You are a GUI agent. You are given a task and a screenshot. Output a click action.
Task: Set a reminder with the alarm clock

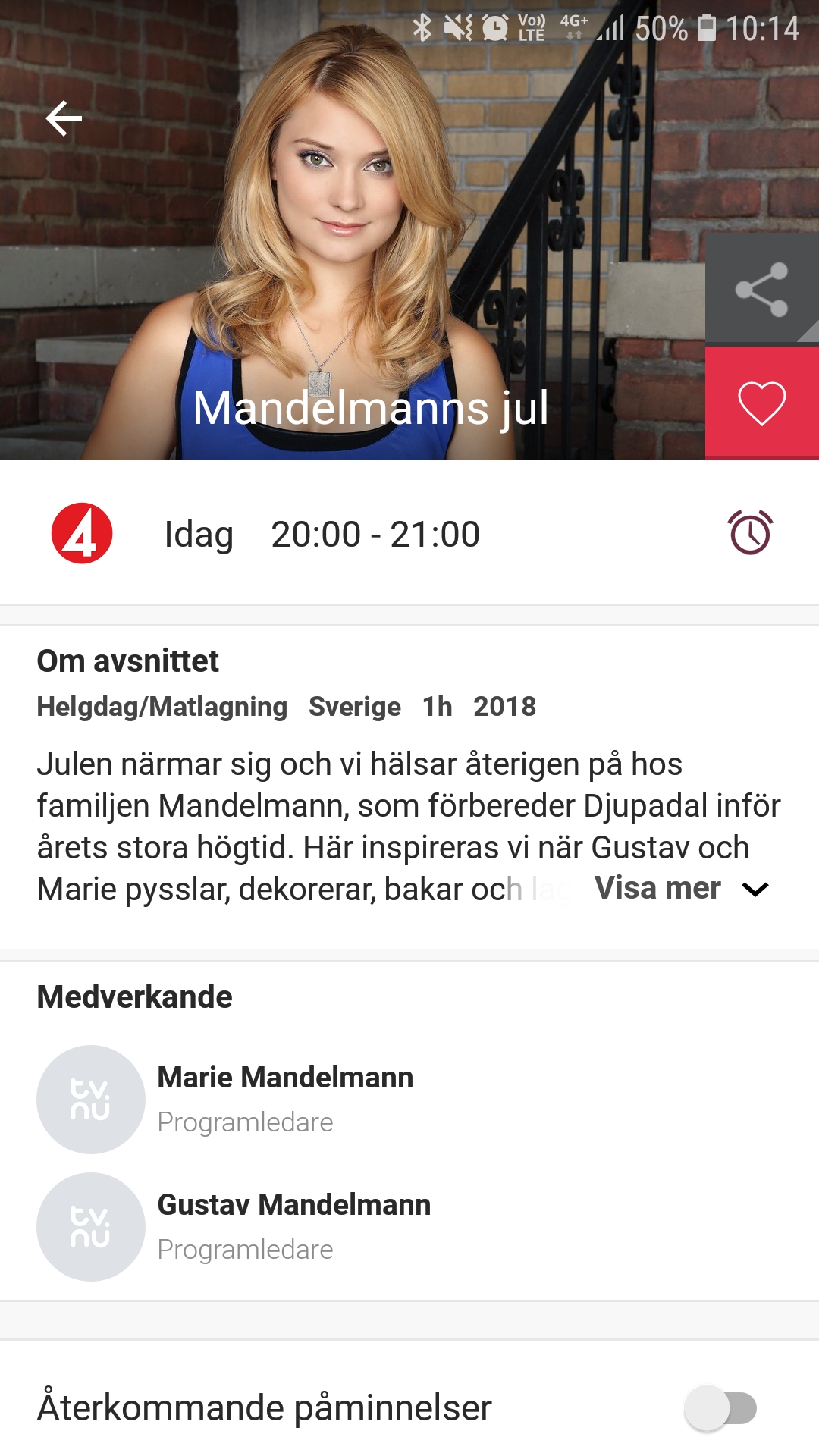tap(750, 533)
